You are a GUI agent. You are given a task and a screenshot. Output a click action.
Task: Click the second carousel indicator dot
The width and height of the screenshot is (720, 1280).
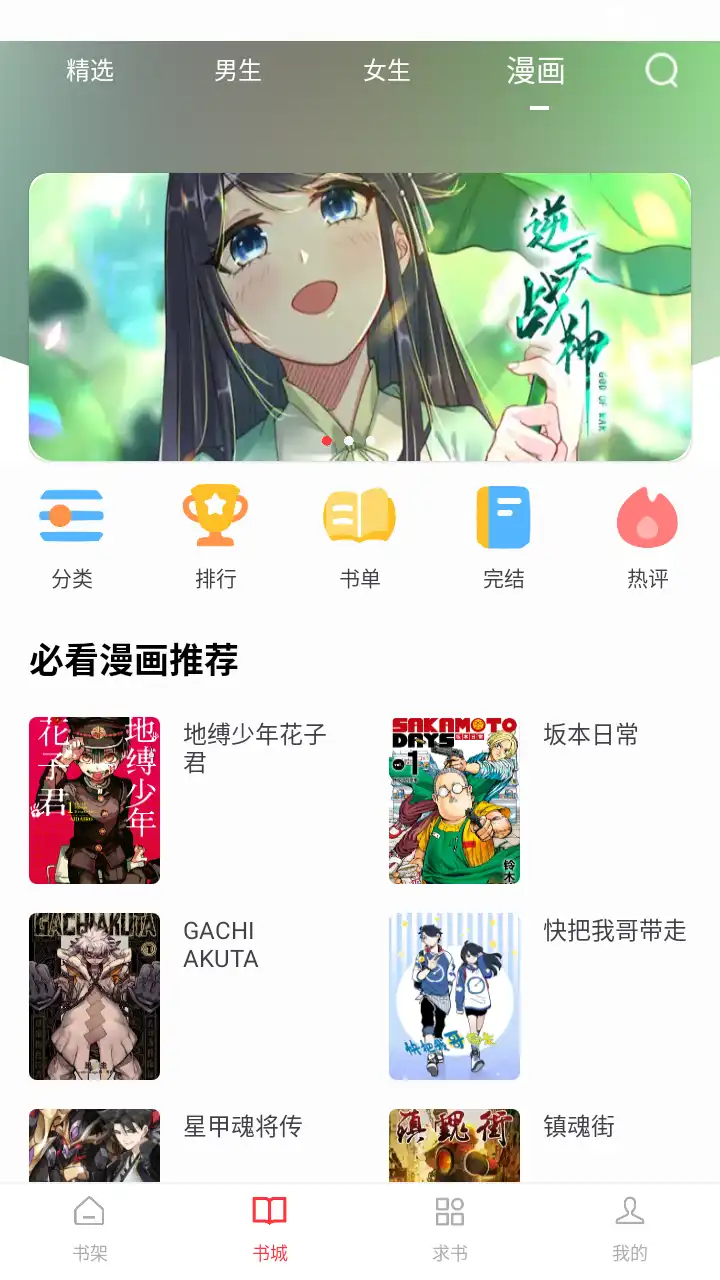349,440
